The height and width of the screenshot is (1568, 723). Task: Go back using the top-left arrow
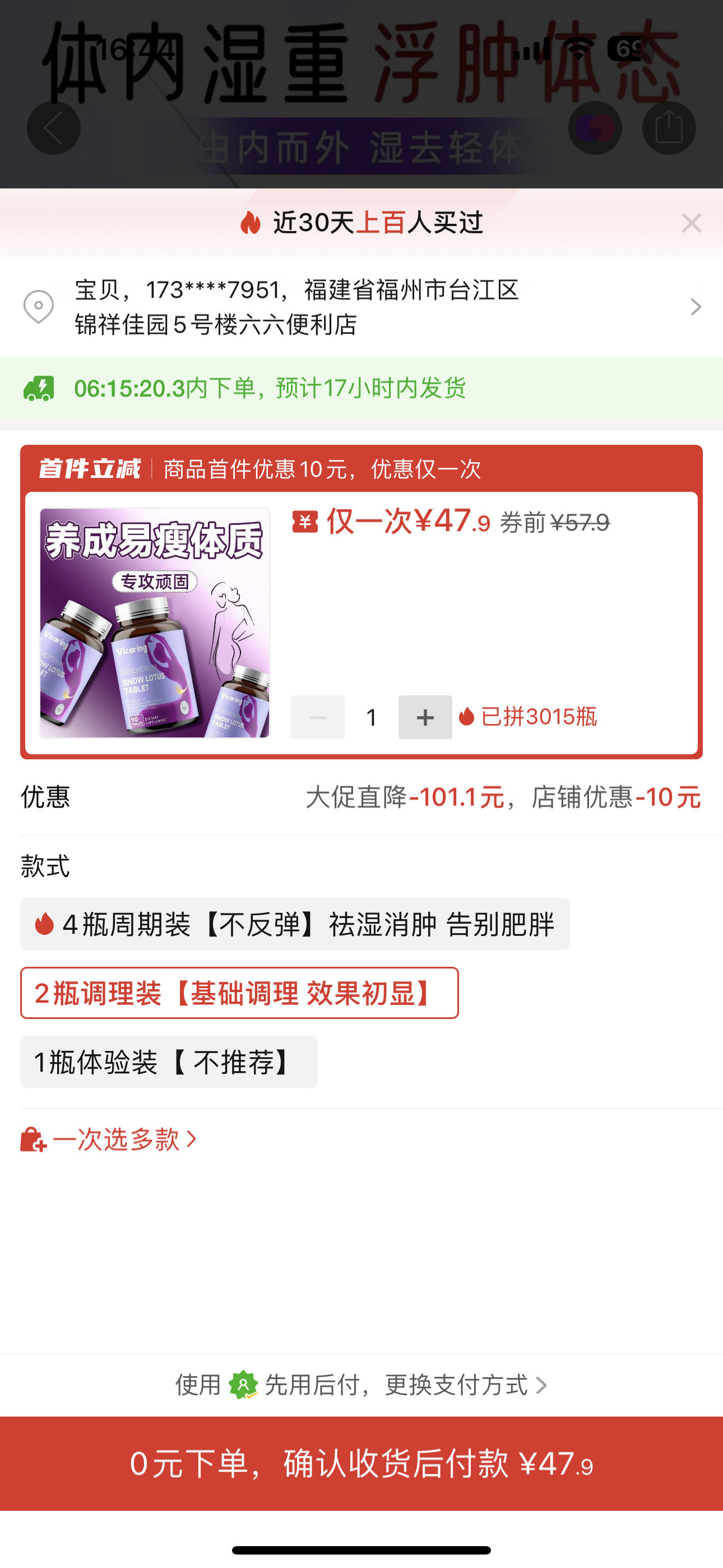(54, 128)
